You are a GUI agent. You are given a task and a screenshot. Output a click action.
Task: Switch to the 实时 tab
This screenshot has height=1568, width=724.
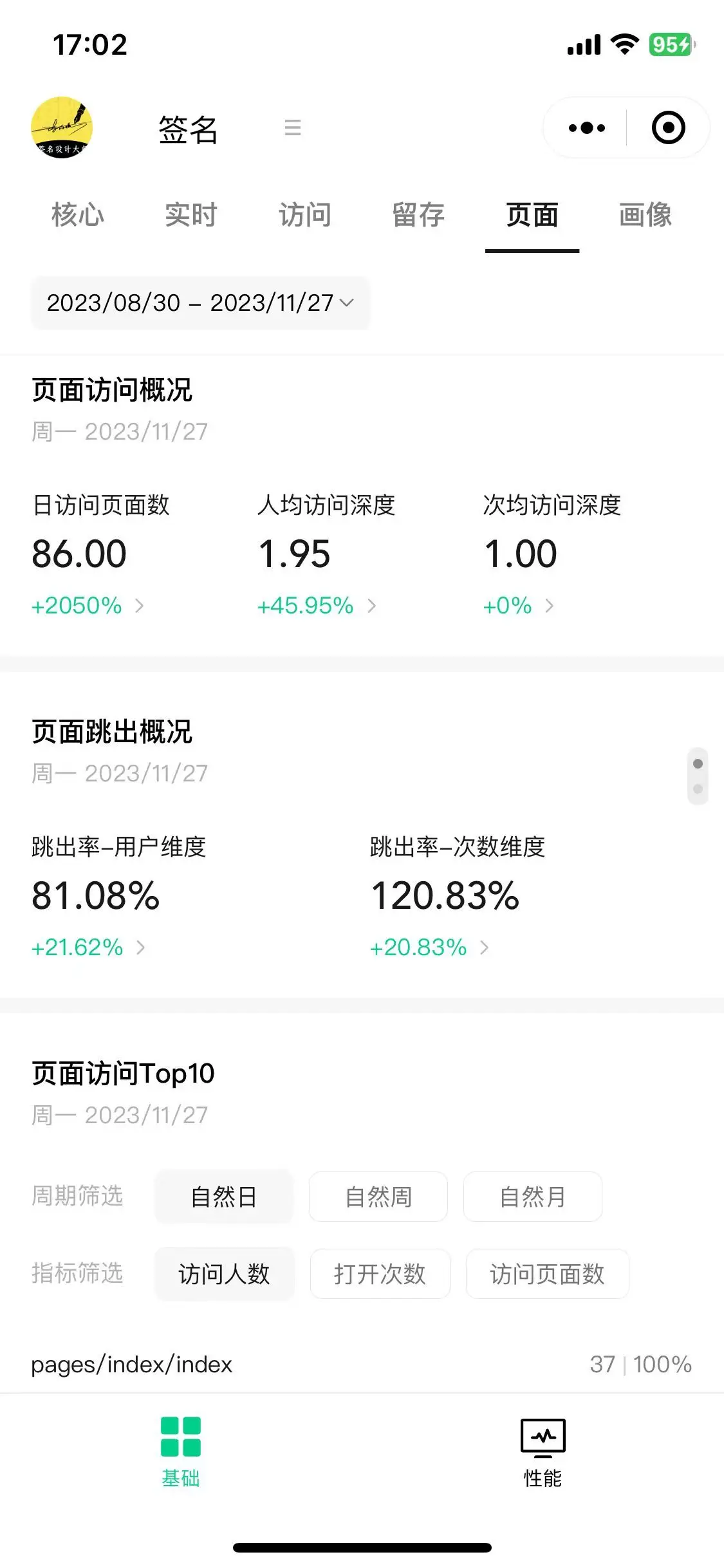[191, 215]
